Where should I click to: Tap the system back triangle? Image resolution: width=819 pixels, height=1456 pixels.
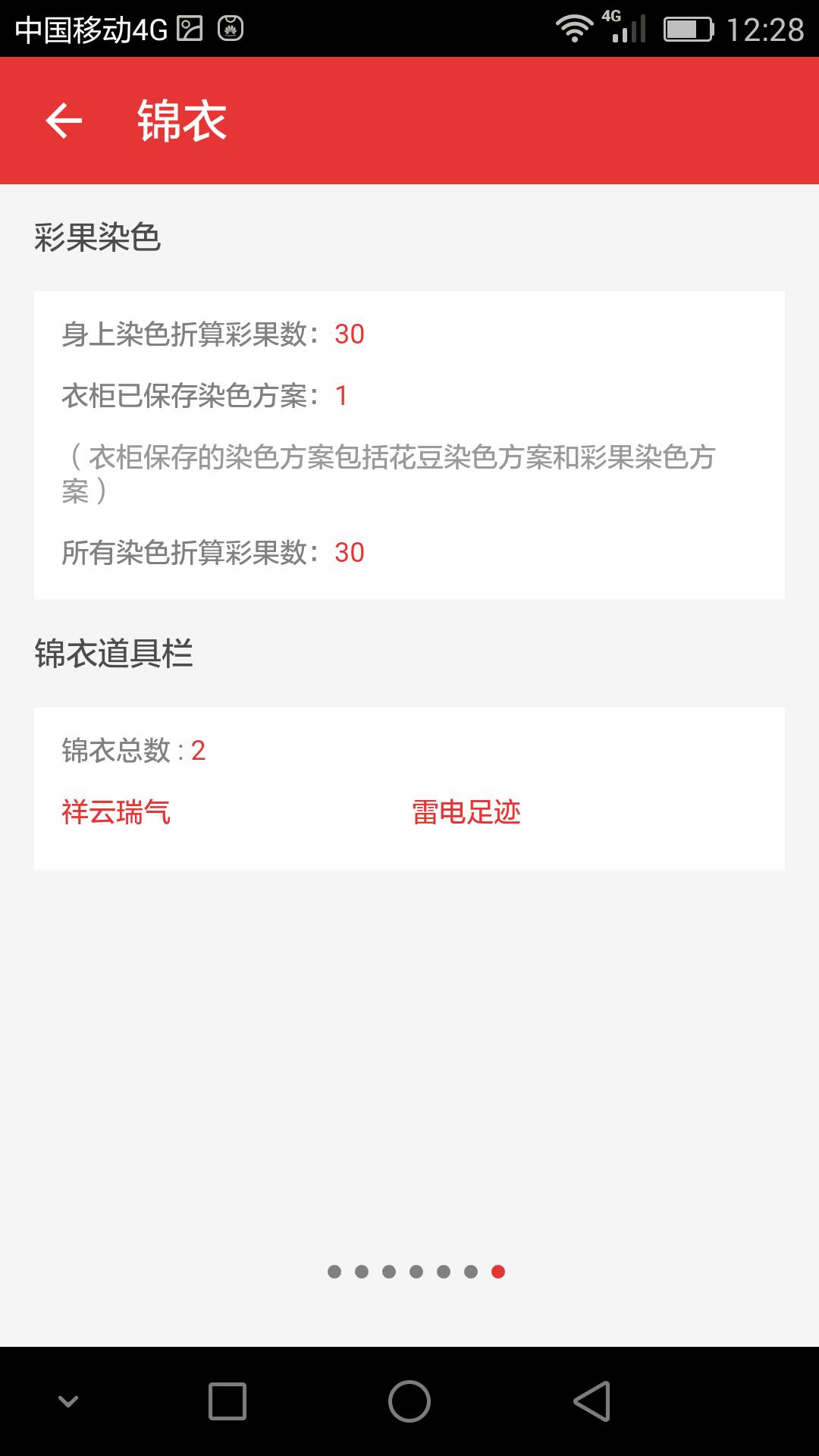coord(591,1401)
